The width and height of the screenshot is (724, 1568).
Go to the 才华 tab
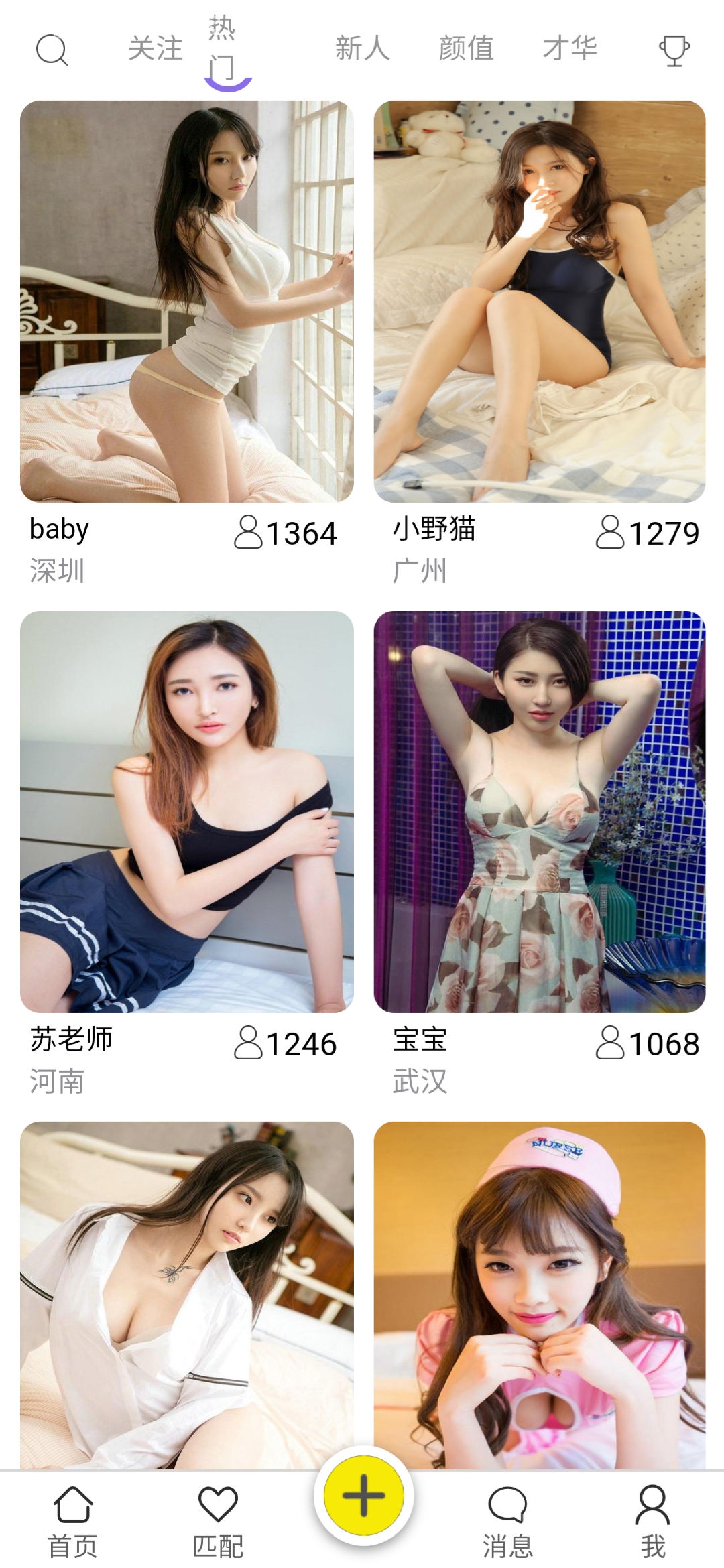click(570, 48)
